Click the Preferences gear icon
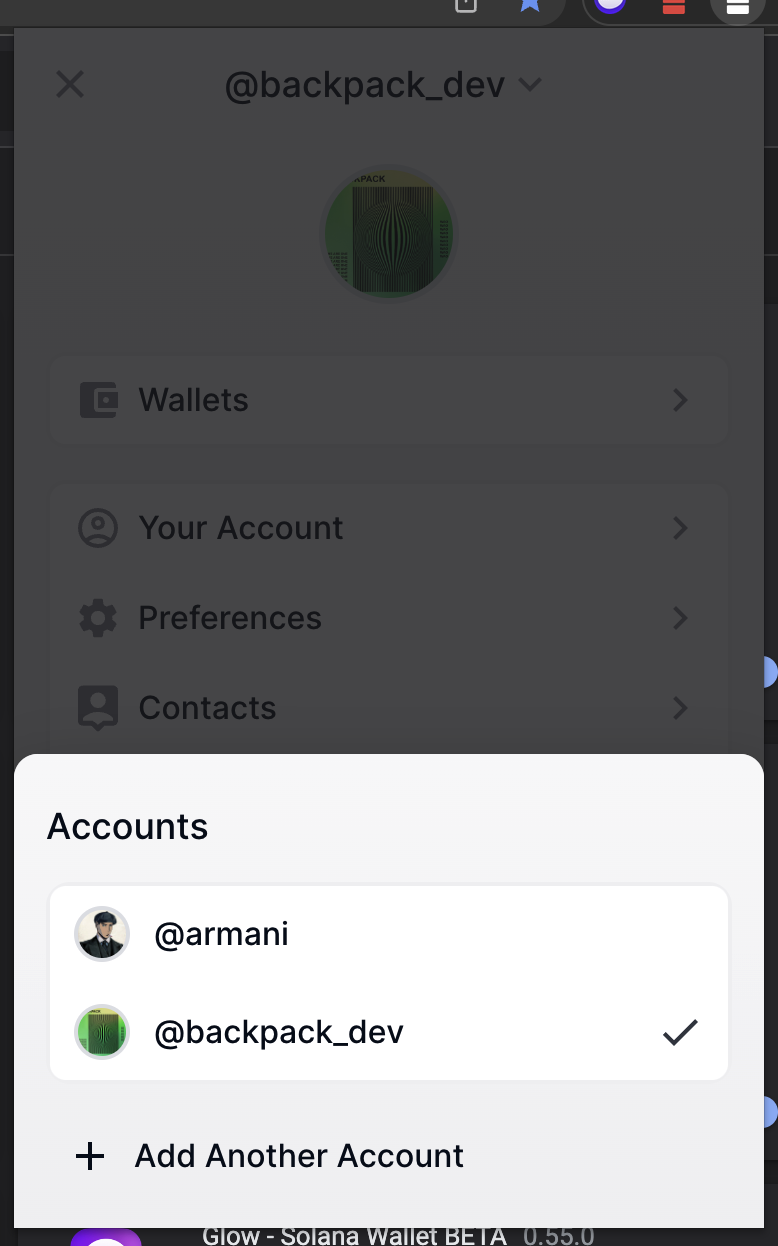 tap(98, 618)
